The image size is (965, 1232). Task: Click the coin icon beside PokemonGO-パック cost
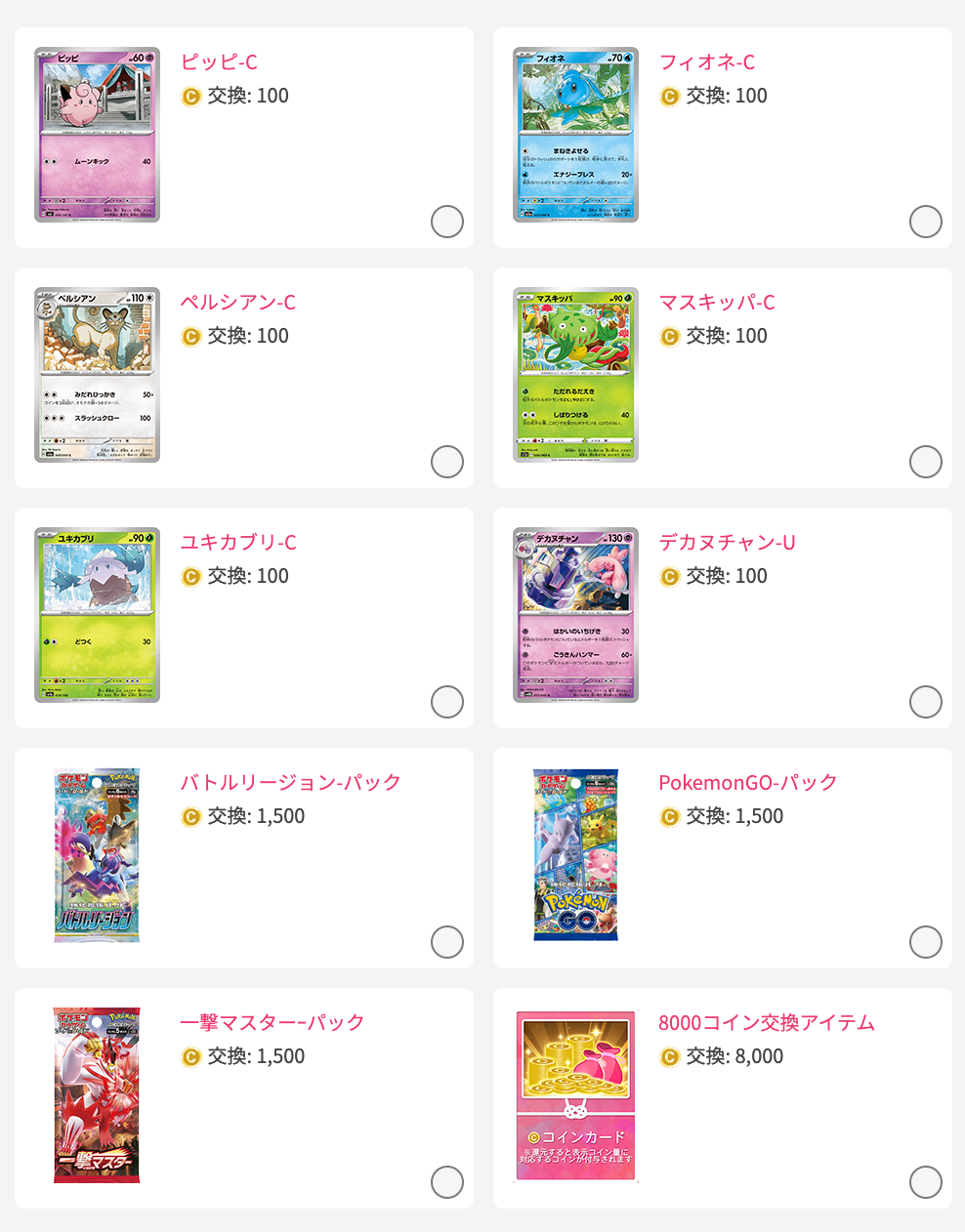[668, 816]
